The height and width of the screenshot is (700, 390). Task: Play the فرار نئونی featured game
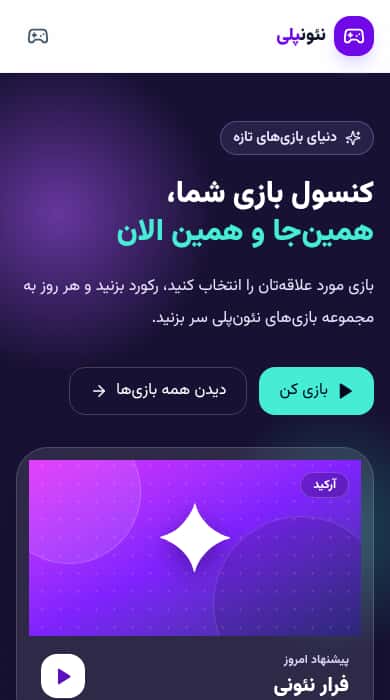pyautogui.click(x=63, y=676)
